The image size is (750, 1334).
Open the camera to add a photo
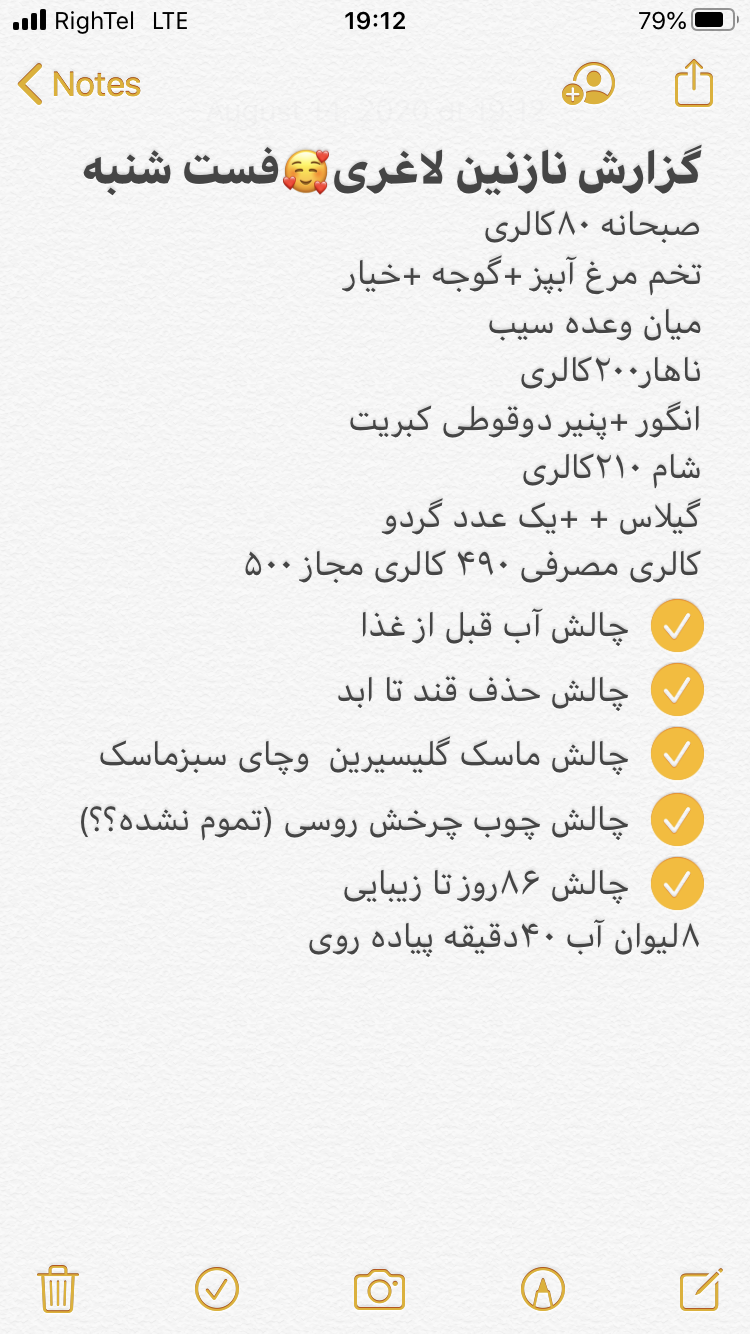tap(379, 1288)
